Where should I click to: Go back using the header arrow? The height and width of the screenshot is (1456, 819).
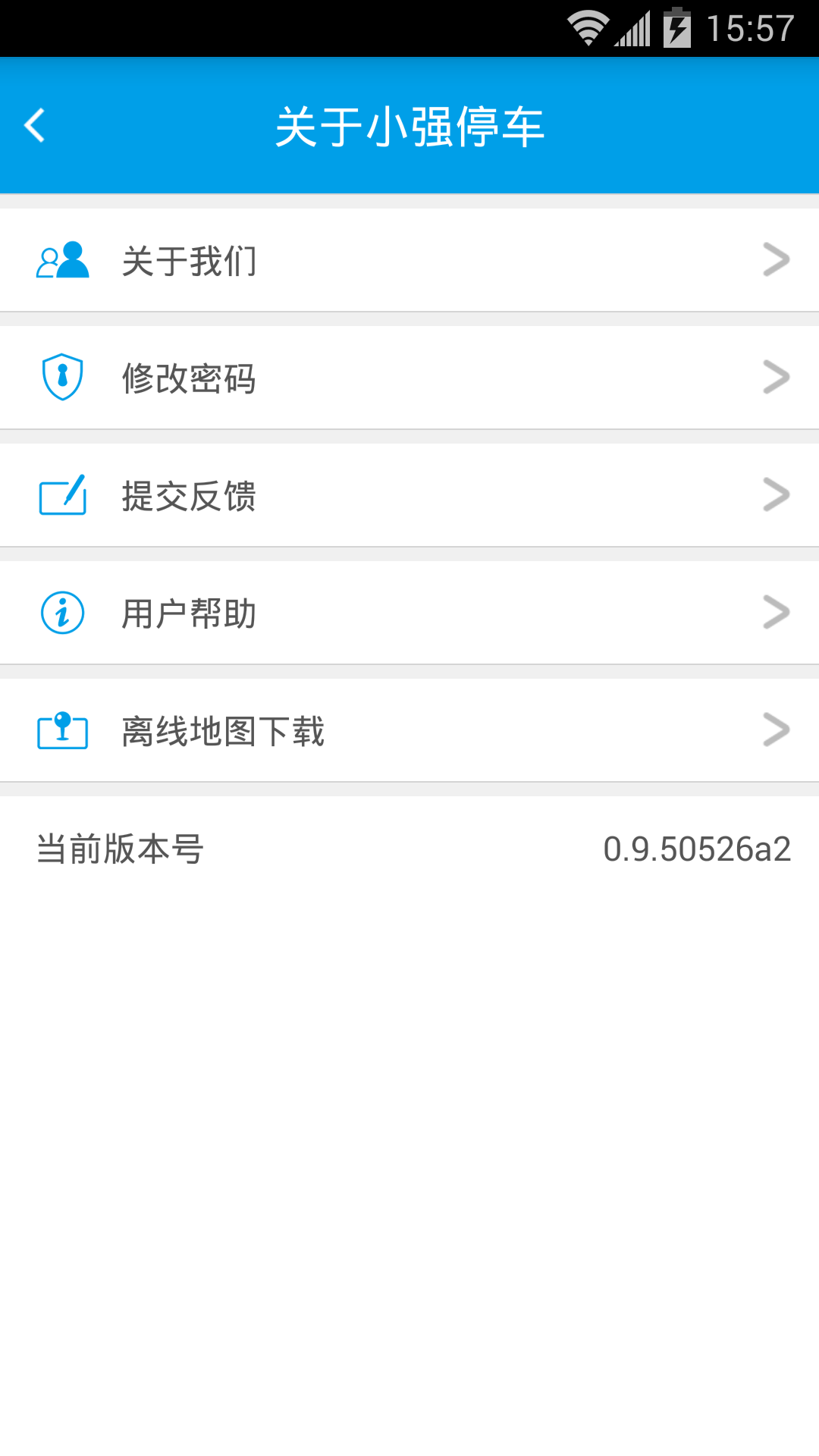(36, 126)
